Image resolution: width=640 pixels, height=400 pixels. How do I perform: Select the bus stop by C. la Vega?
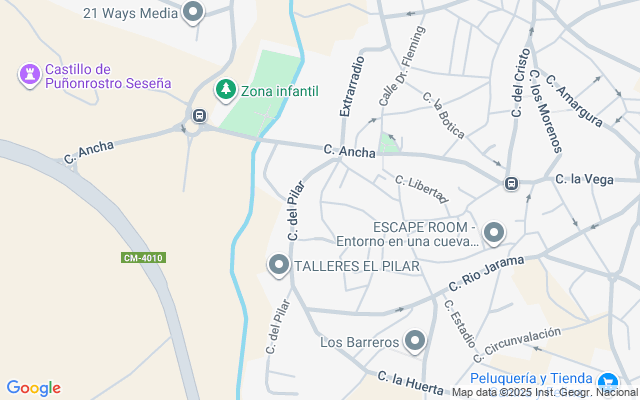pyautogui.click(x=512, y=184)
